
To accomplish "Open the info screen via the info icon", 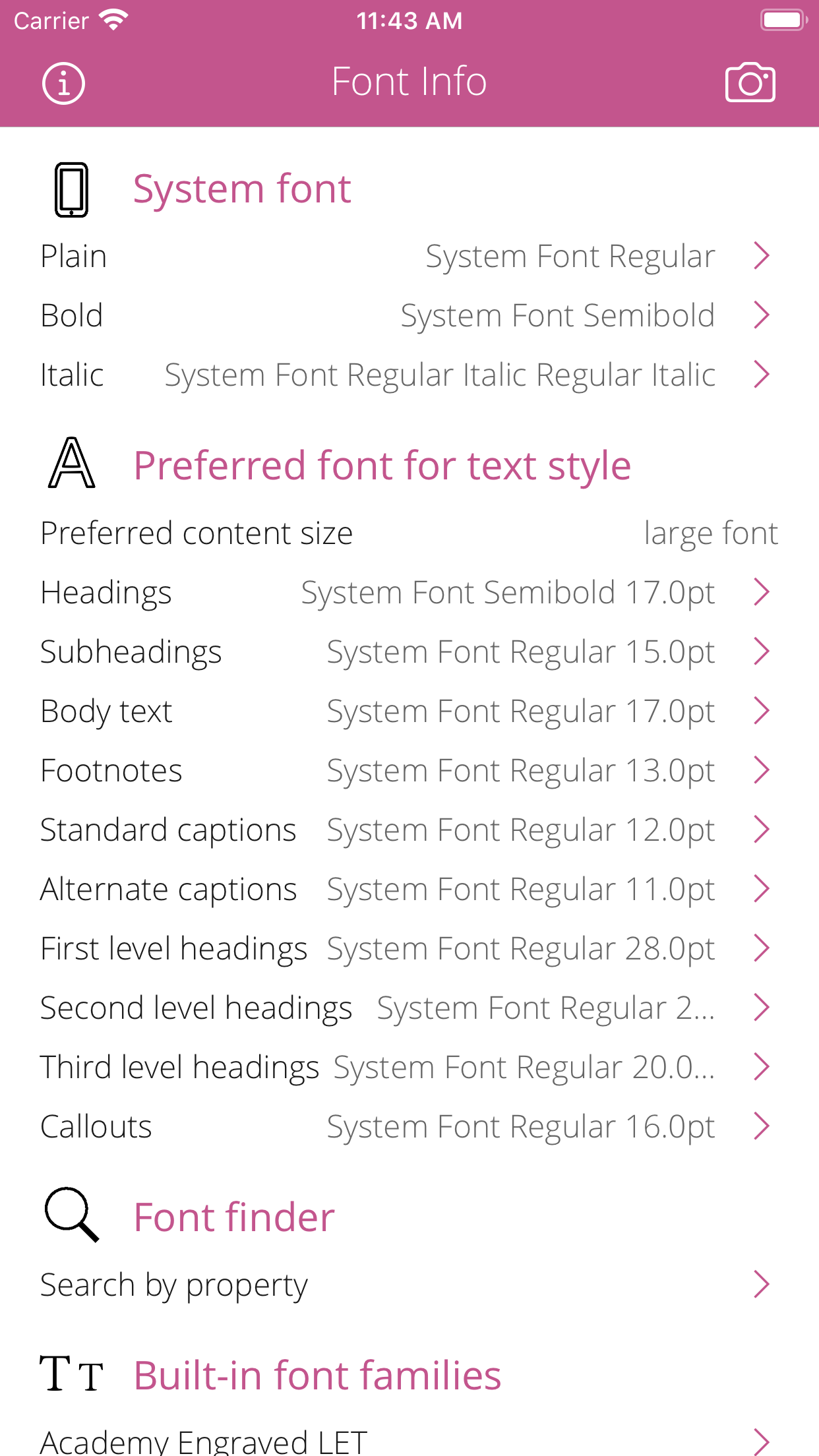I will pyautogui.click(x=64, y=82).
